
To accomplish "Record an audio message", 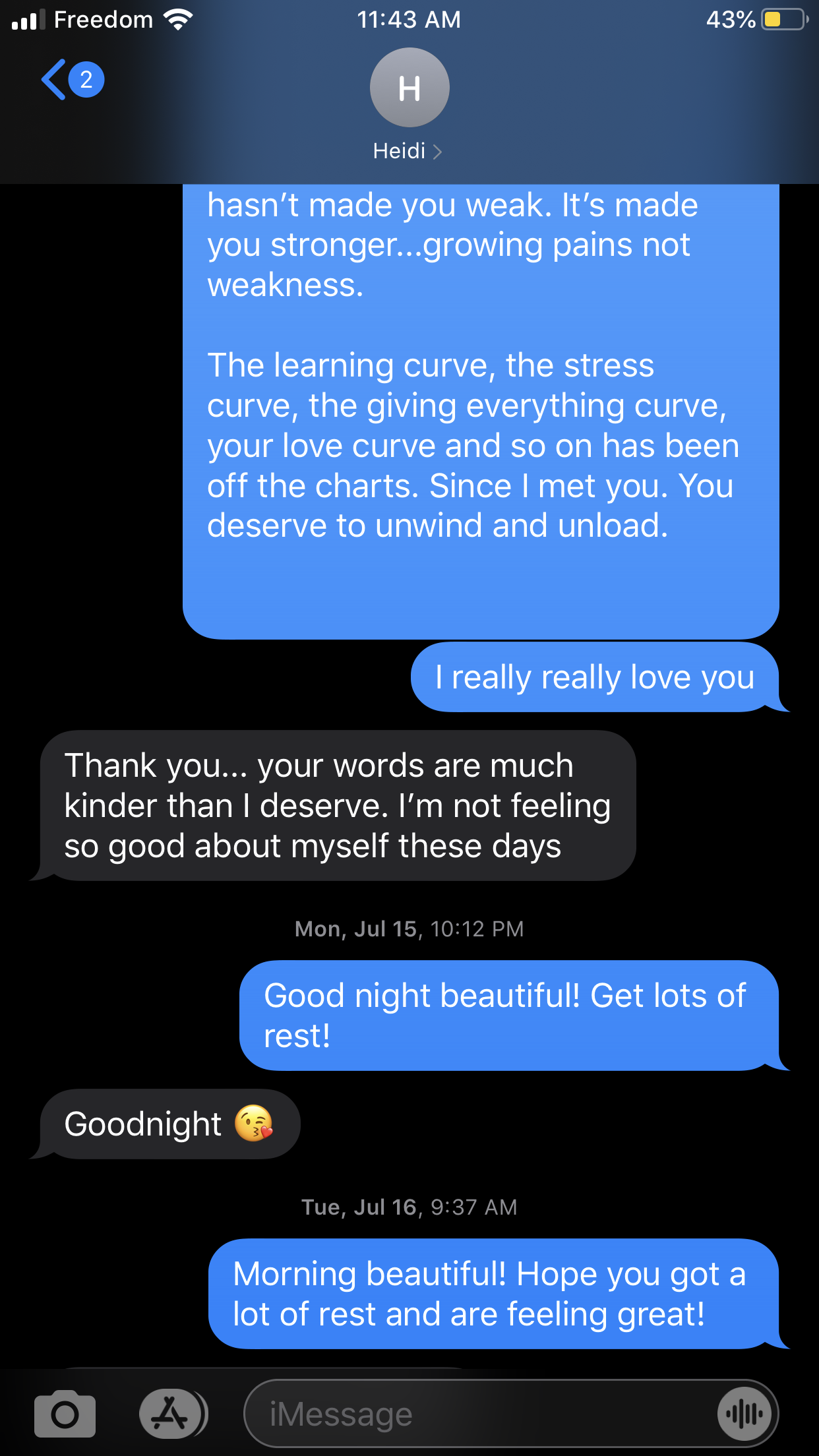I will point(744,1414).
